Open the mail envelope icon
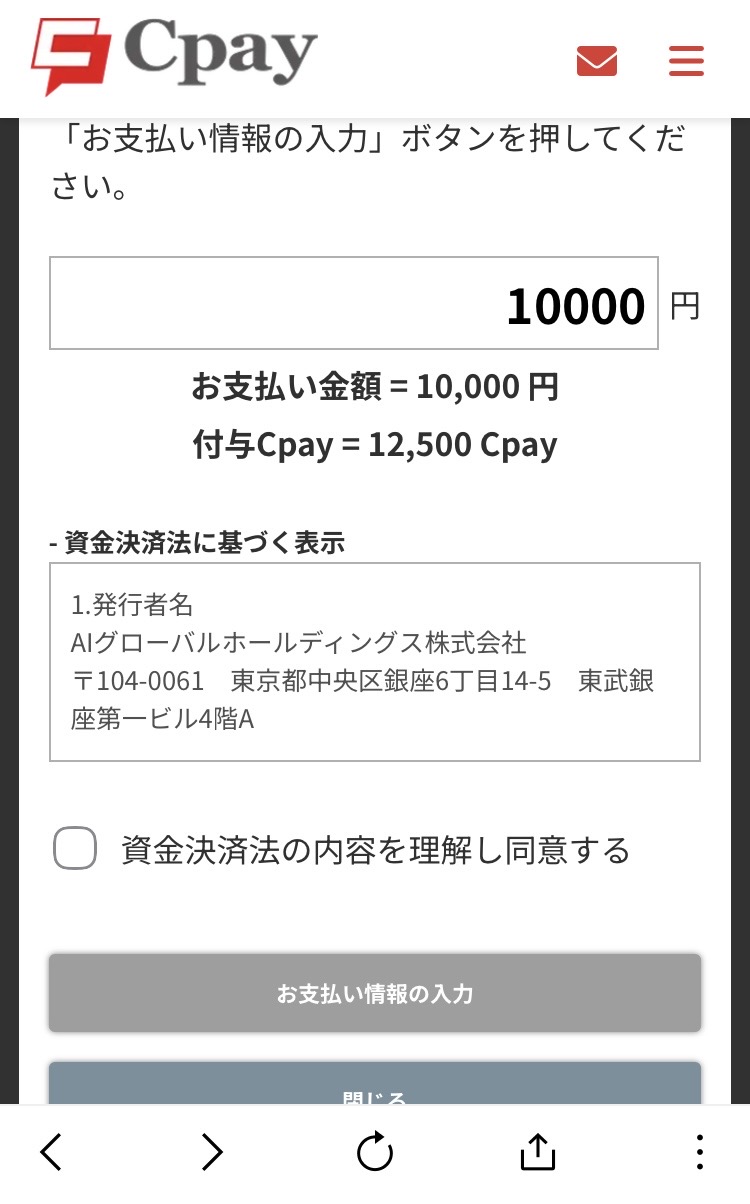This screenshot has width=750, height=1204. [x=597, y=61]
